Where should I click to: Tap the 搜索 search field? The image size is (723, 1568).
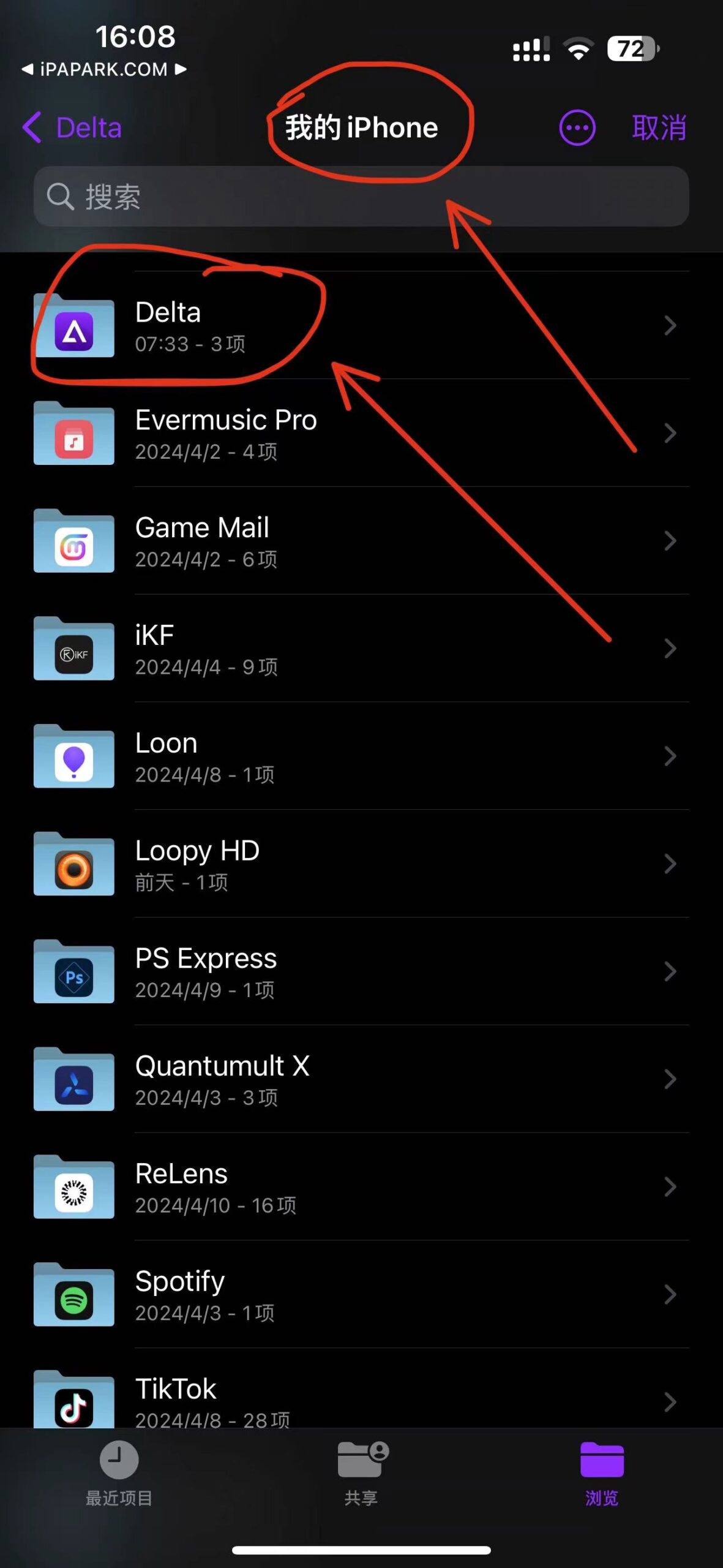click(361, 197)
